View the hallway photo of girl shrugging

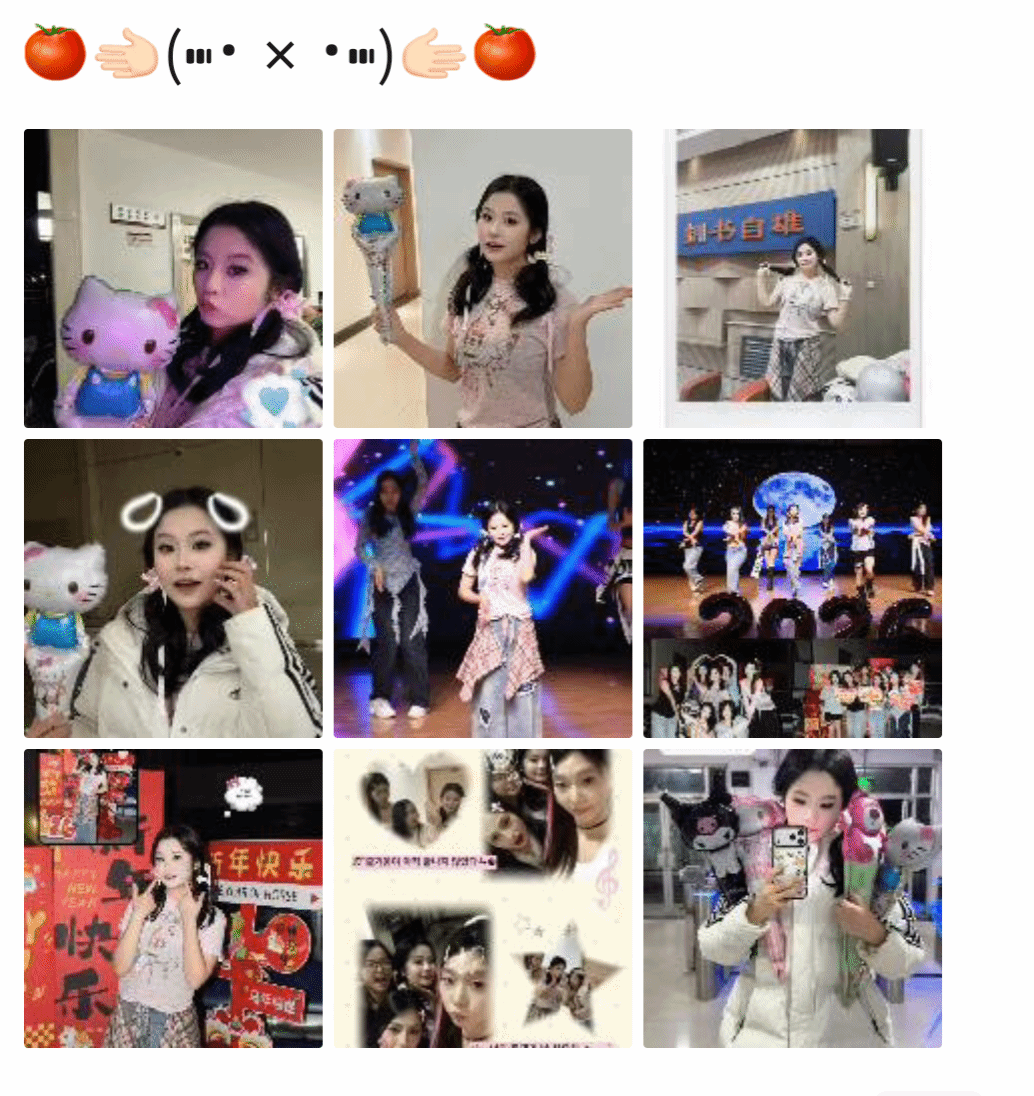click(483, 278)
